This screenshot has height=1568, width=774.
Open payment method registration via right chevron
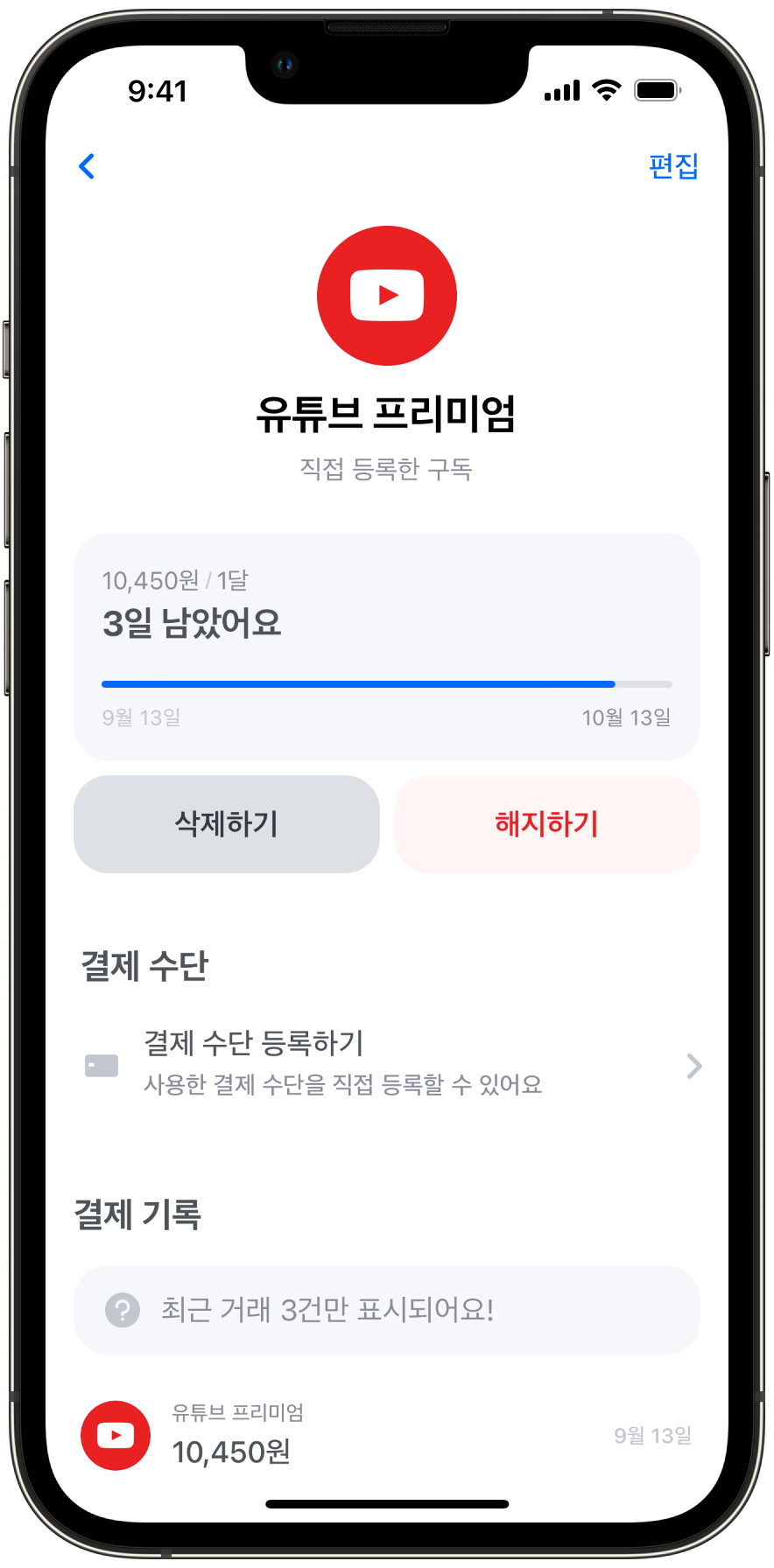693,1067
